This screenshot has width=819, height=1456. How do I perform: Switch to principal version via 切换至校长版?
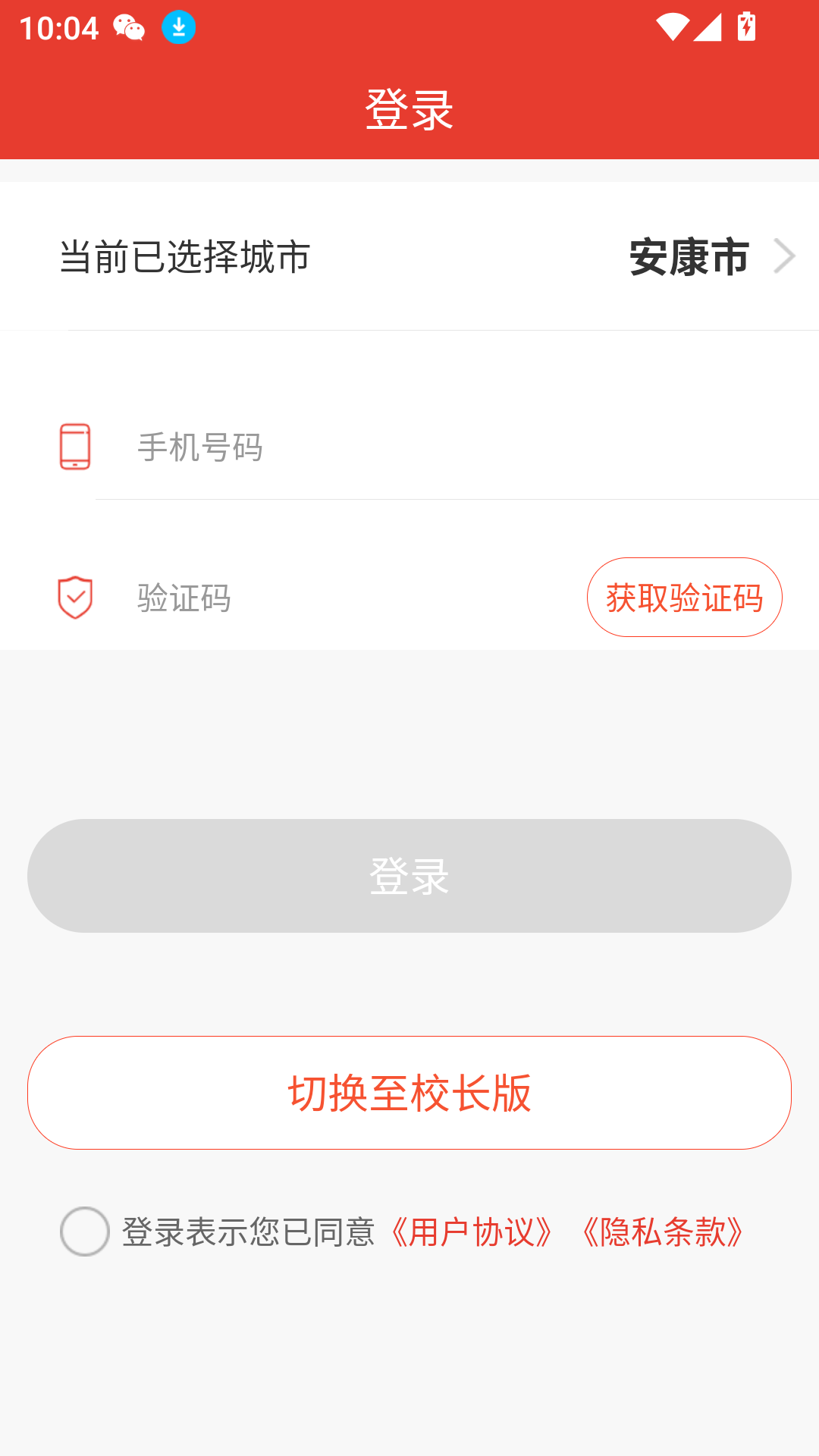[x=409, y=1093]
